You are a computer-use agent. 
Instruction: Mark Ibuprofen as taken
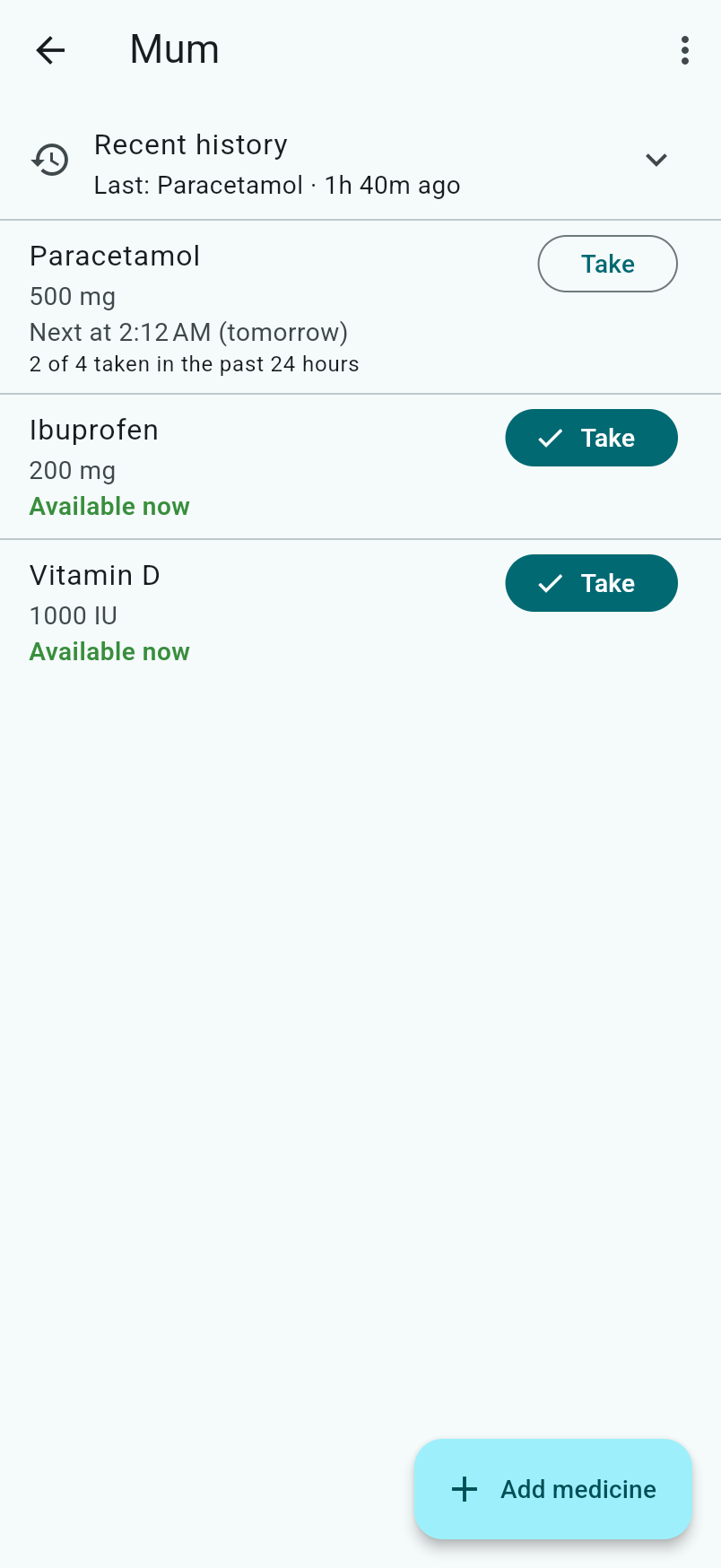(x=591, y=438)
